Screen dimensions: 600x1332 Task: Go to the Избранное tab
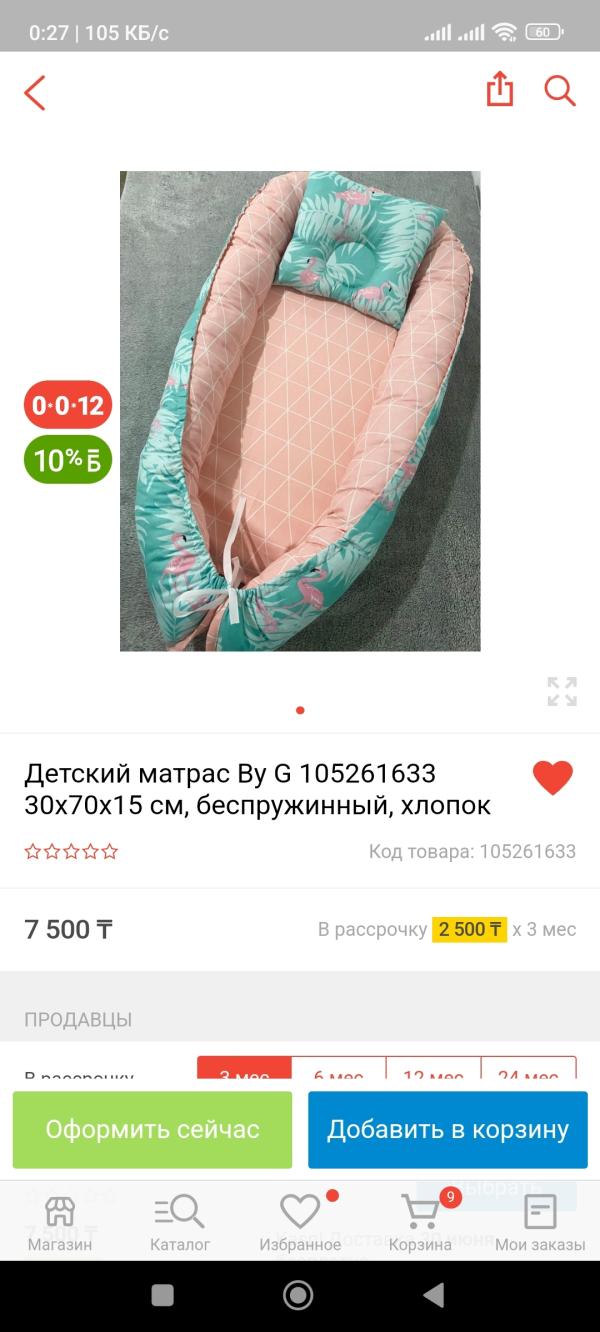pos(300,1224)
